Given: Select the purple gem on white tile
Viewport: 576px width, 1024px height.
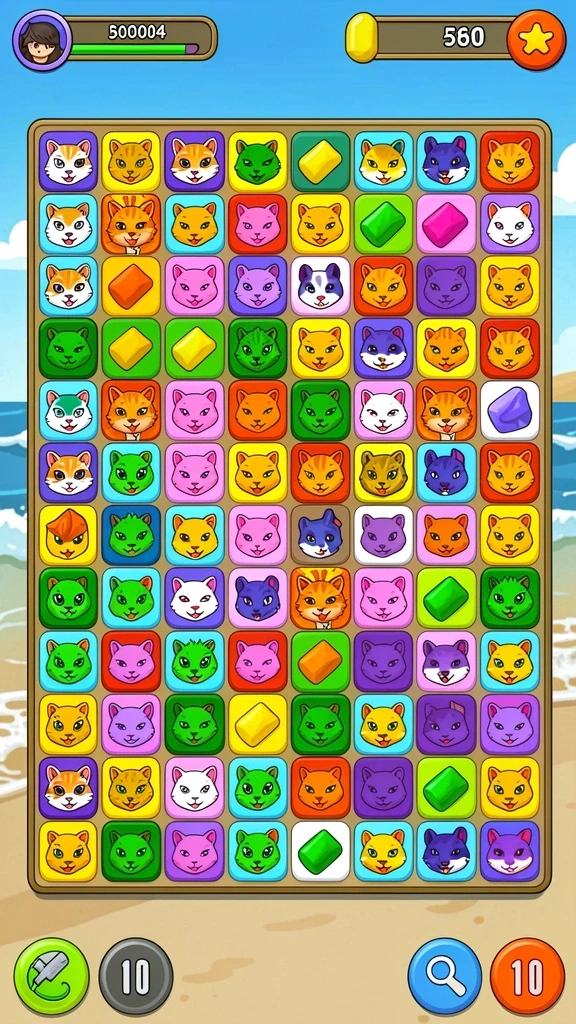Looking at the screenshot, I should (510, 410).
